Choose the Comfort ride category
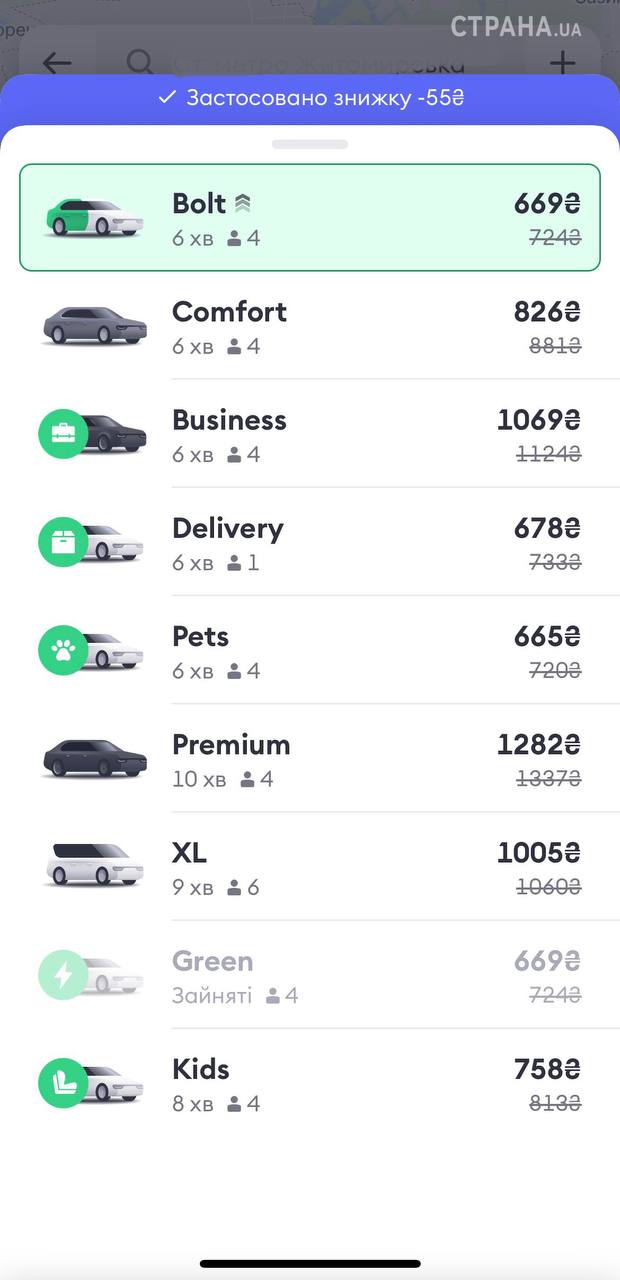The image size is (620, 1280). pos(310,327)
